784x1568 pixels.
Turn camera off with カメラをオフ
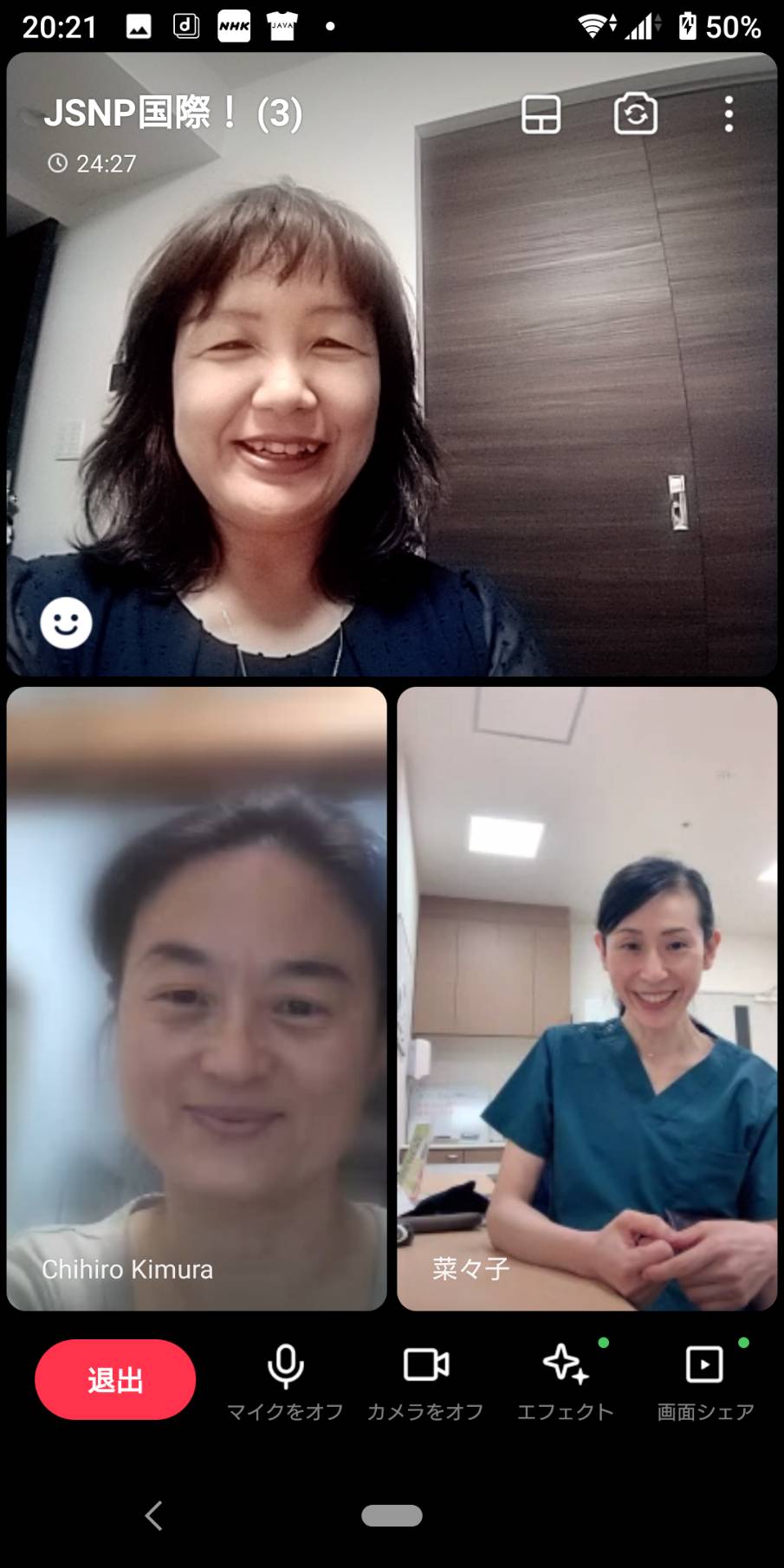425,1381
